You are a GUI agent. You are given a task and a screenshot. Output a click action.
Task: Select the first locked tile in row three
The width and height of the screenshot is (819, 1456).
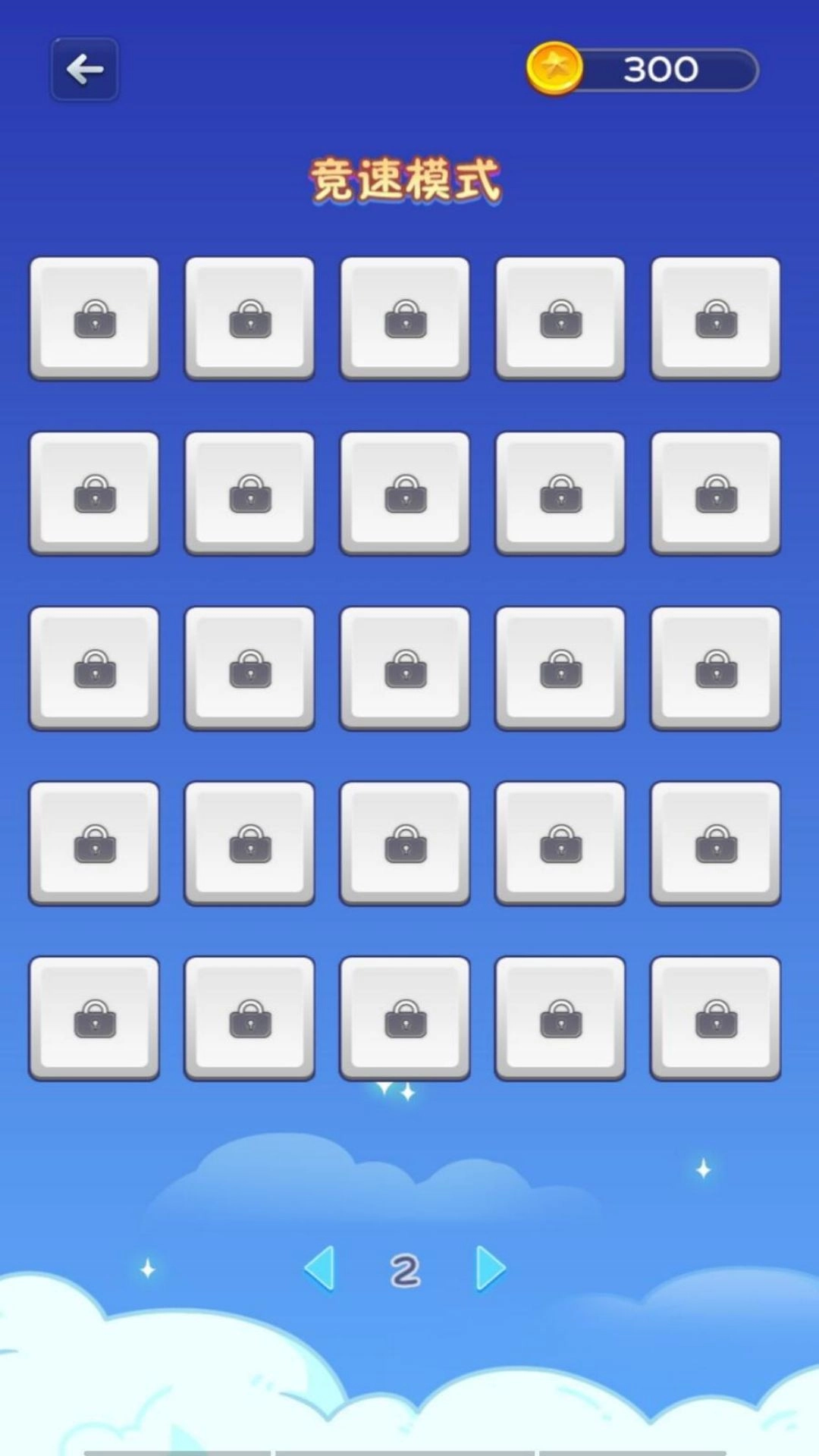tap(93, 668)
